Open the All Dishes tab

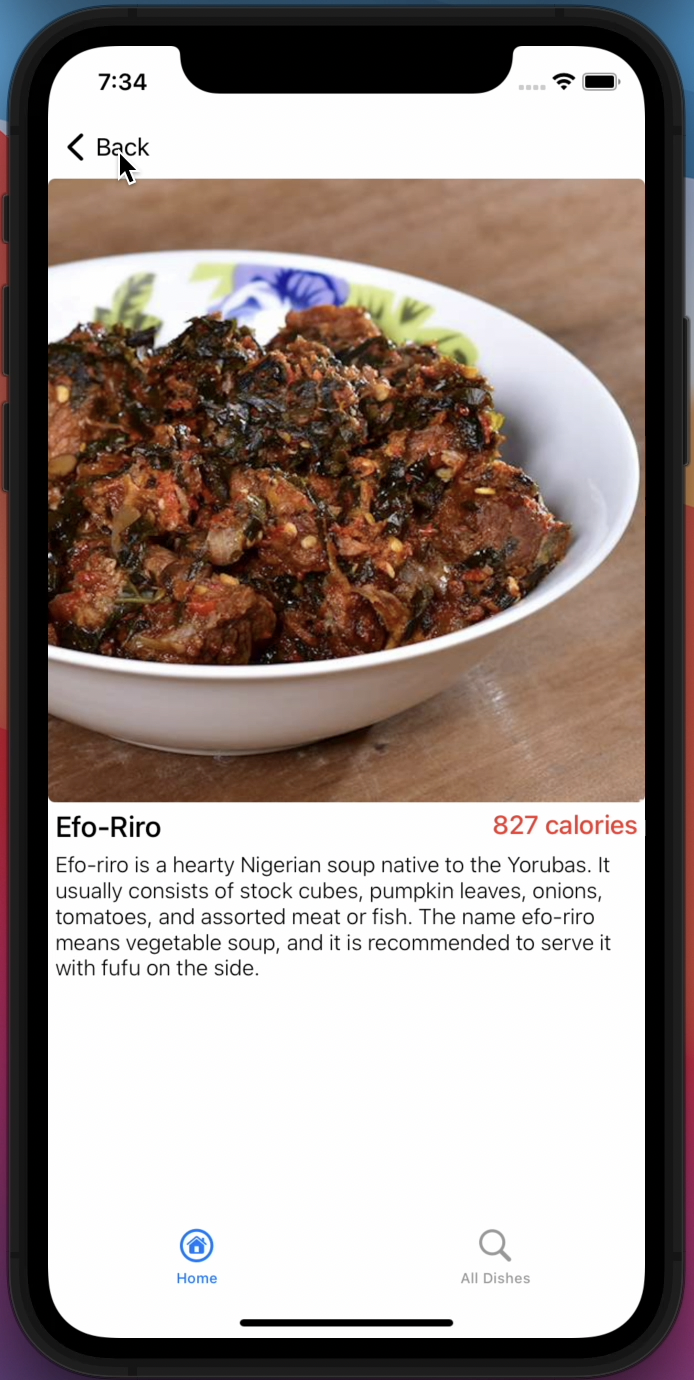click(495, 1256)
